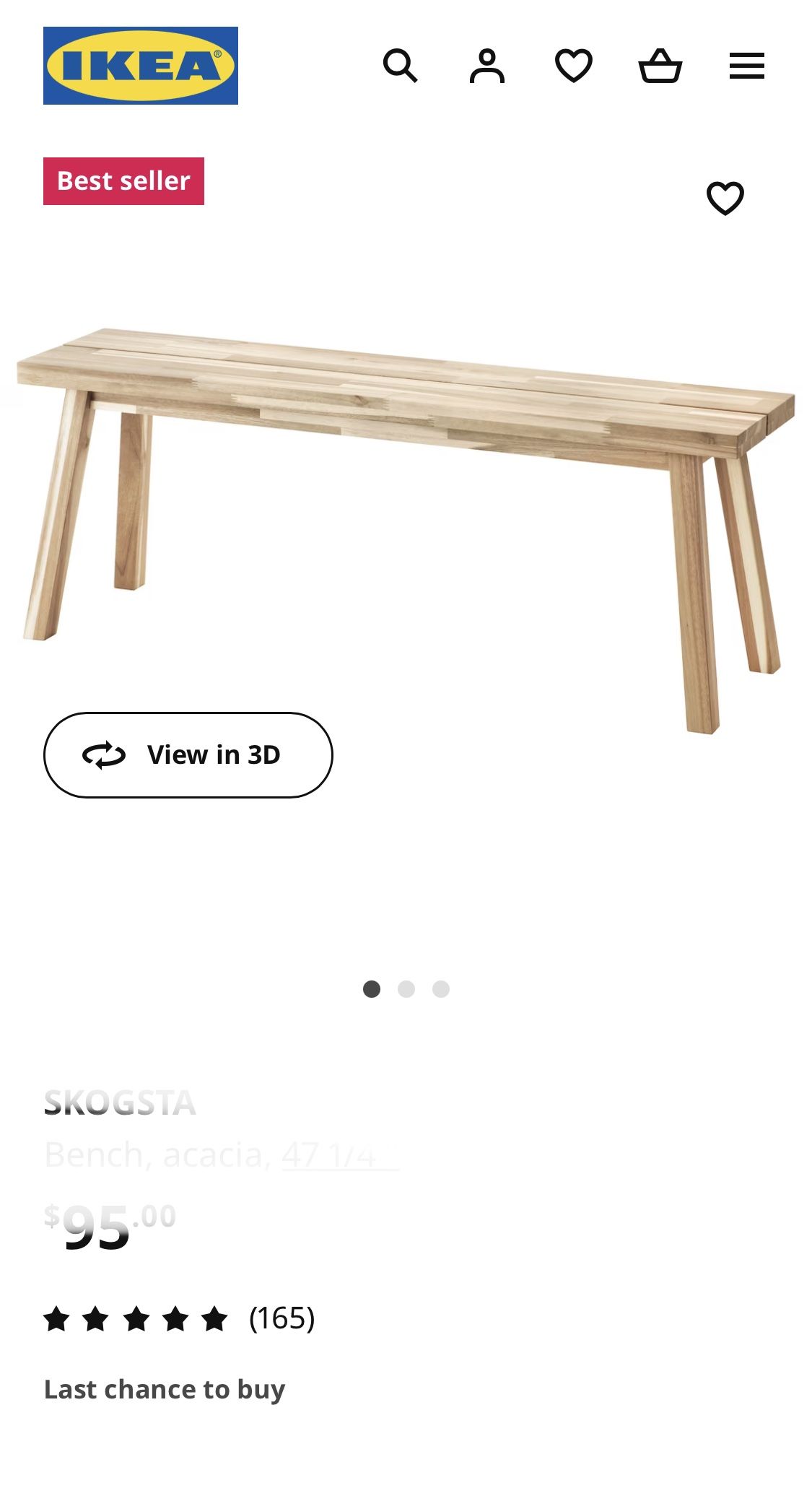The height and width of the screenshot is (1488, 812).
Task: Click the View in 3D button
Action: [x=188, y=755]
